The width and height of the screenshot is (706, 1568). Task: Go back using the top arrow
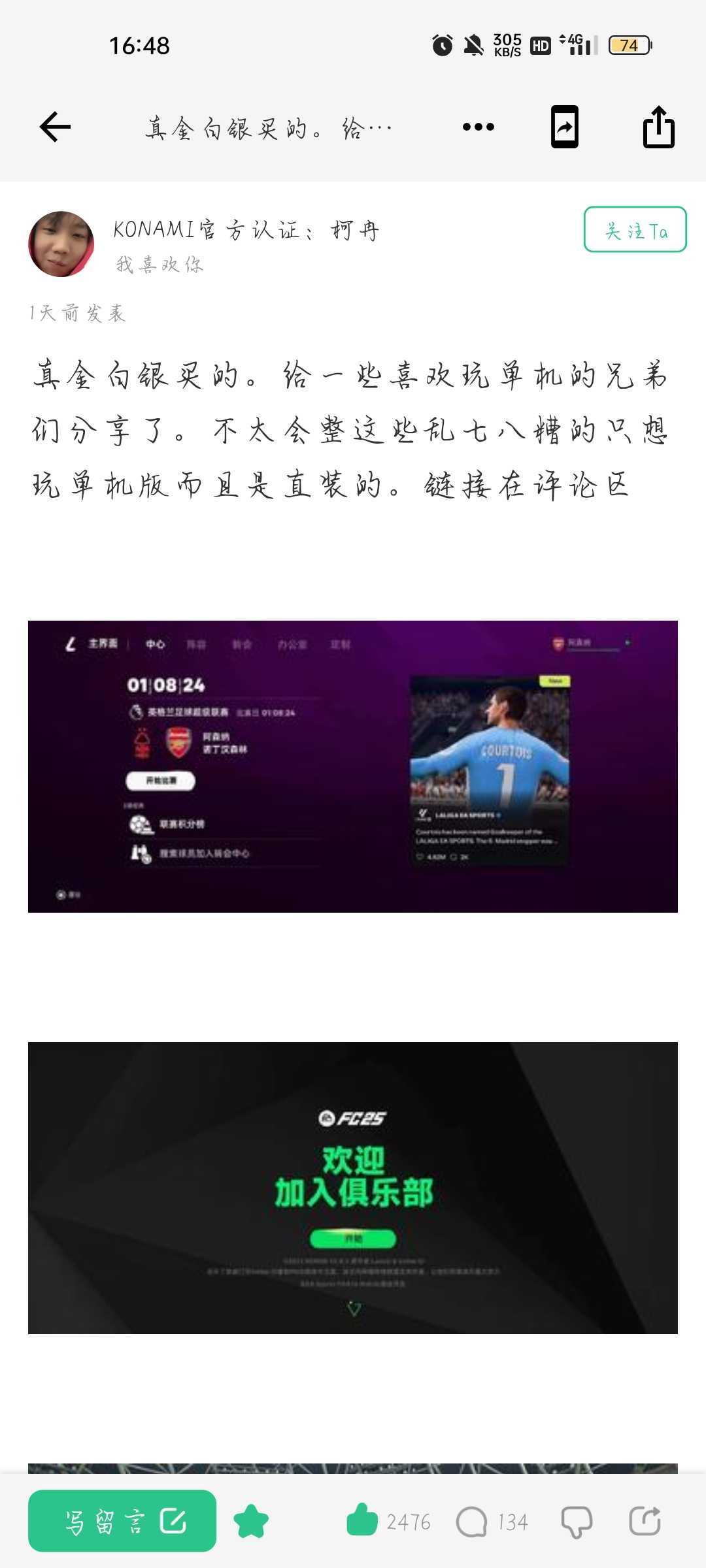pos(55,127)
